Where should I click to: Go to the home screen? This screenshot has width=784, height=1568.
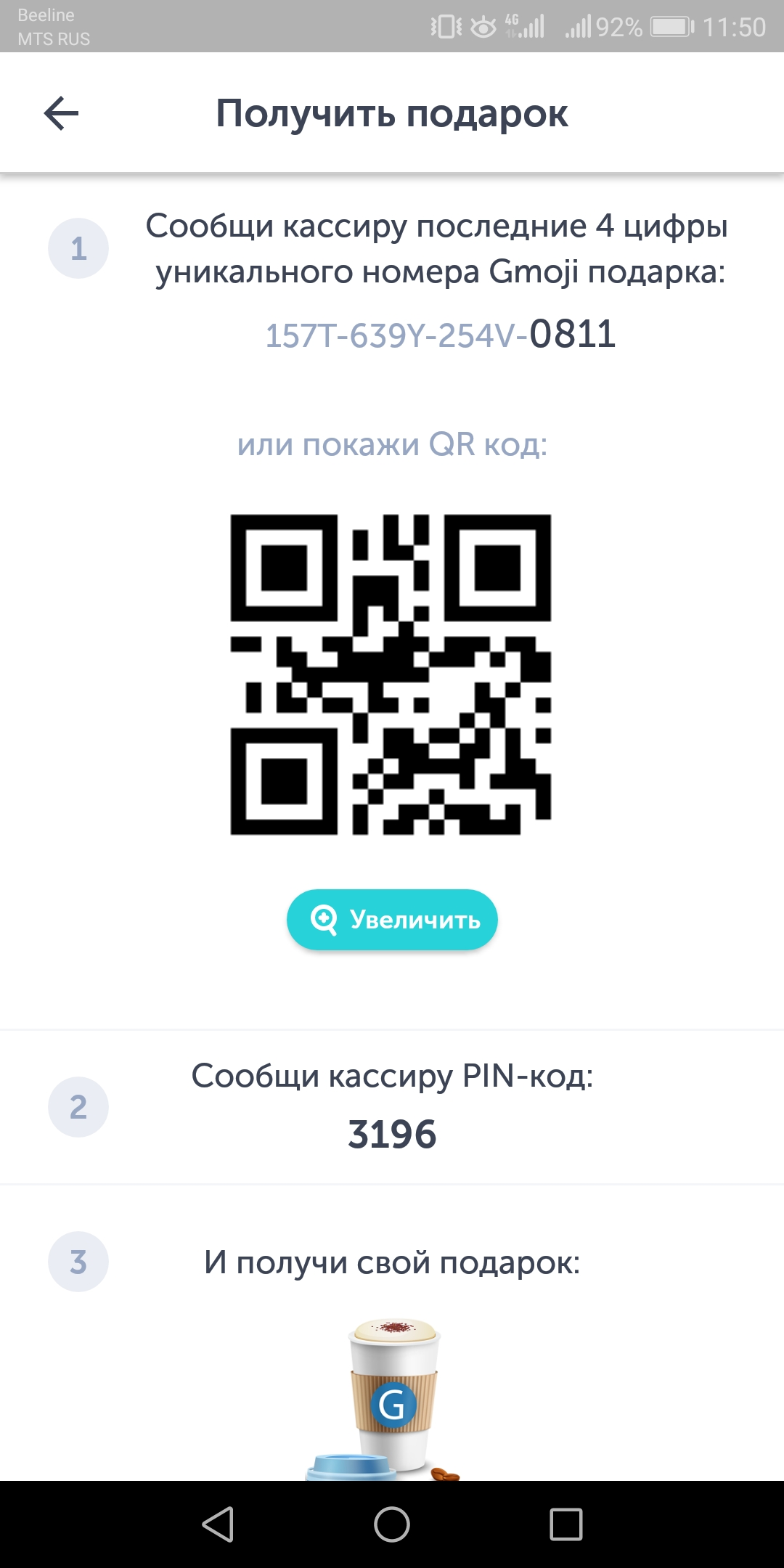coord(392,1524)
